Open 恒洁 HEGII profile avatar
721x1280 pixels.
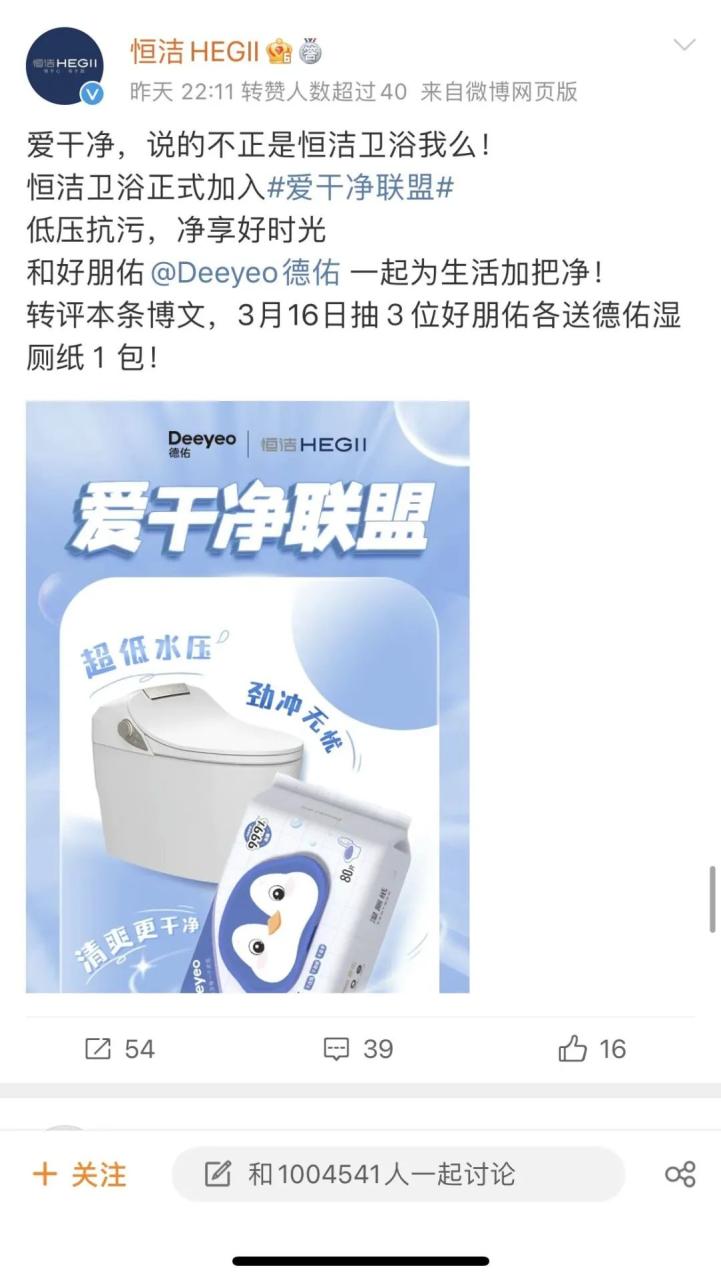[x=66, y=66]
